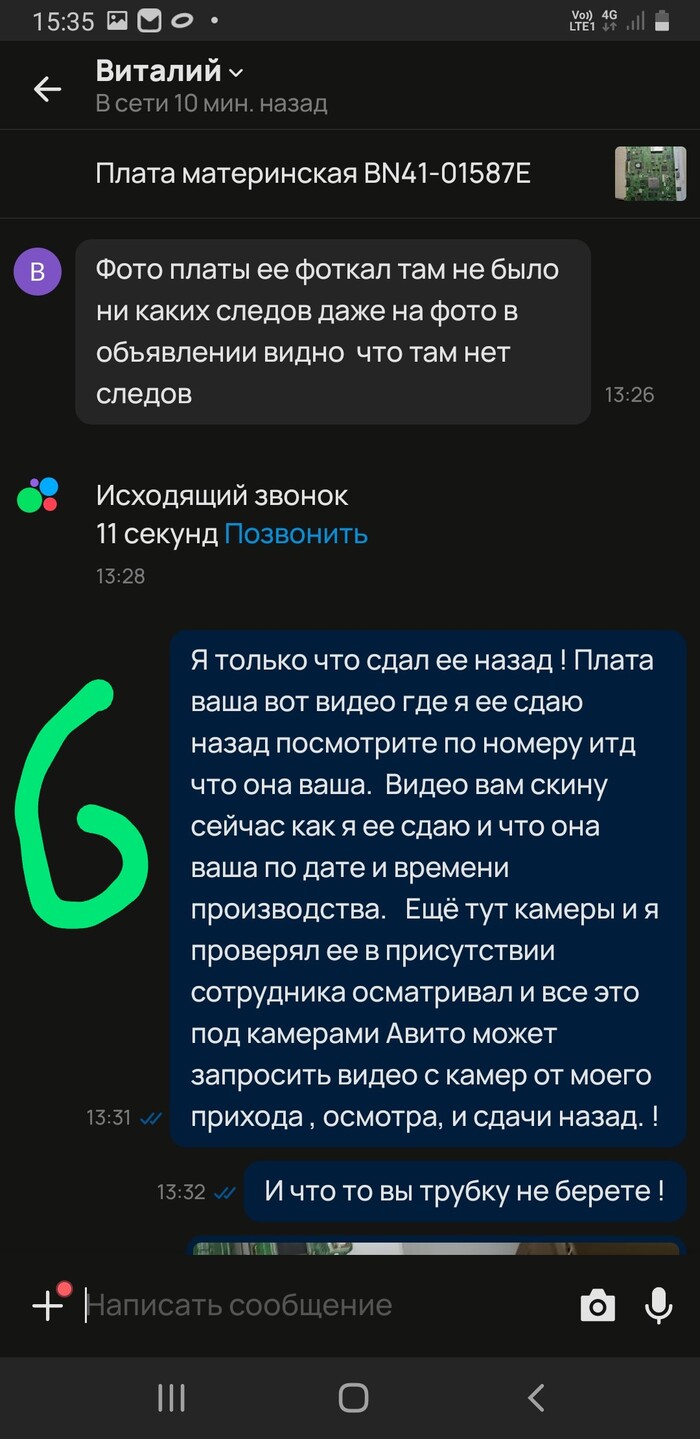
Task: Go back from the chat with Виталий
Action: [x=47, y=89]
